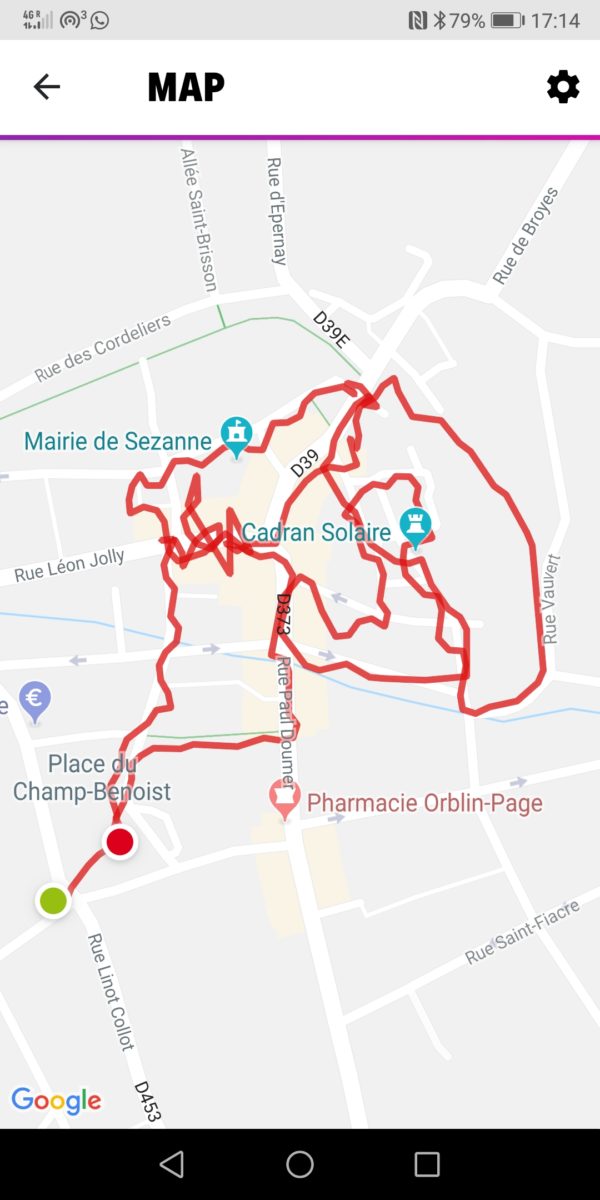Open the Pharmacie Orblin-Page map pin

pyautogui.click(x=286, y=798)
